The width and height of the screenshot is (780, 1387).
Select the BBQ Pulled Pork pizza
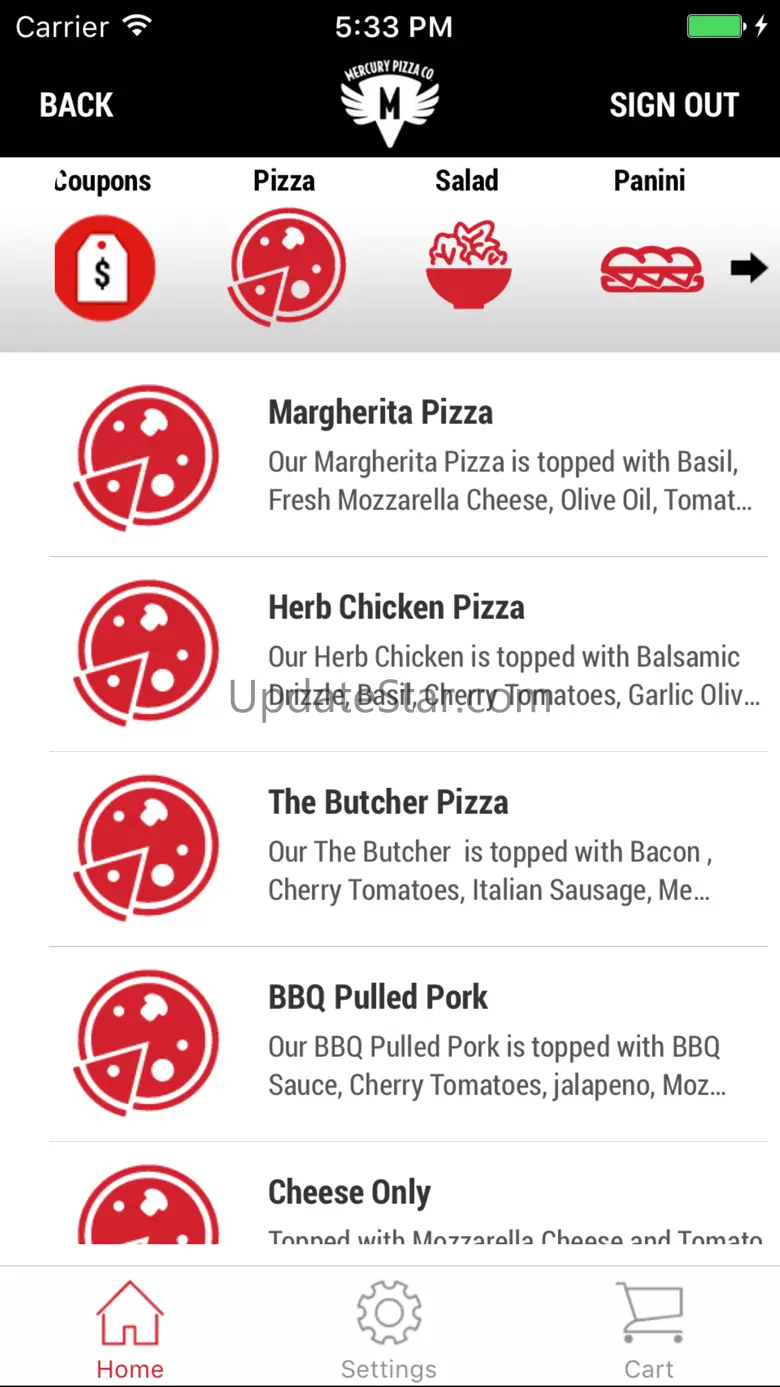click(408, 1042)
